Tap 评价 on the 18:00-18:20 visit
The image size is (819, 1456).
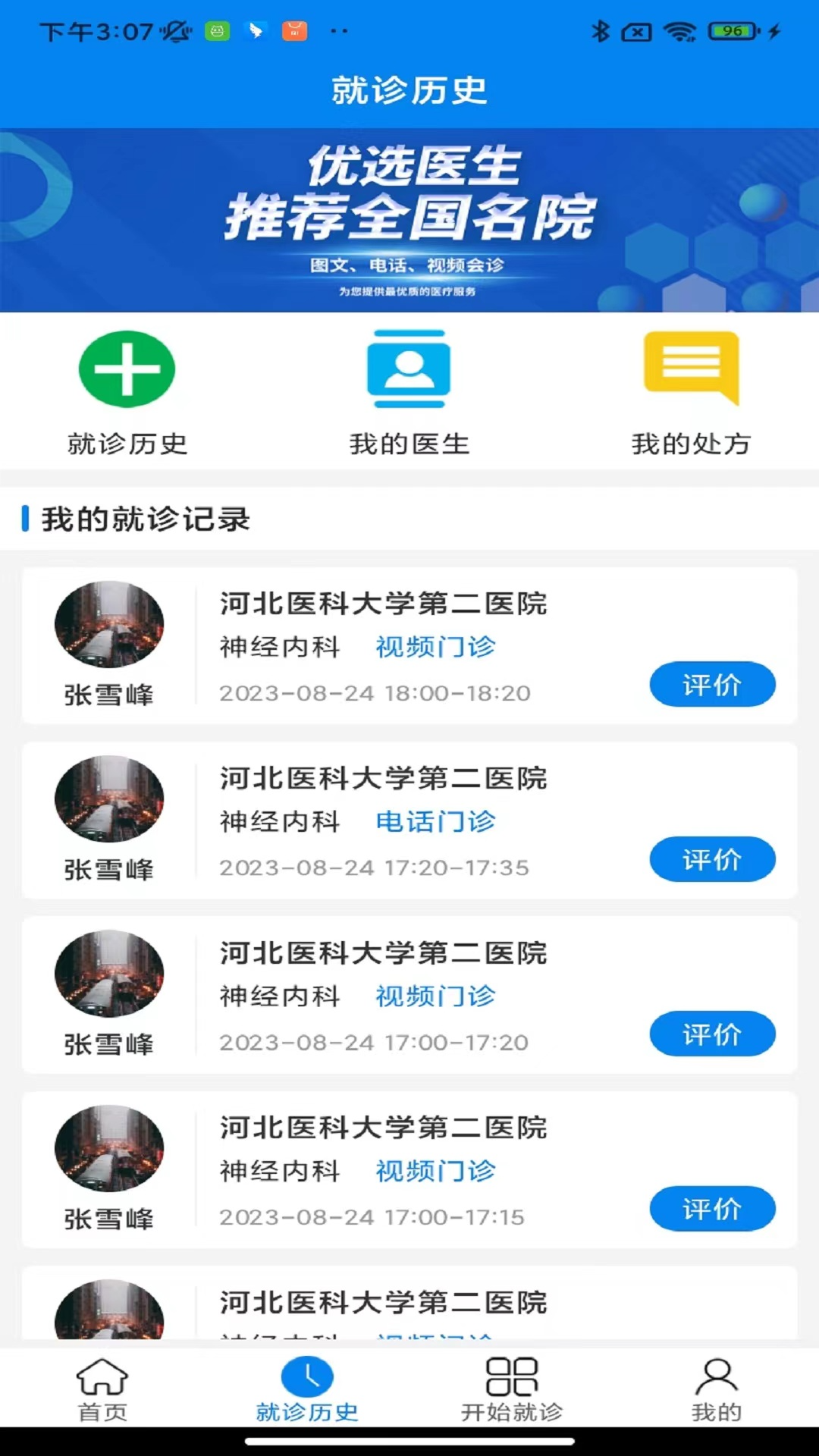point(712,684)
